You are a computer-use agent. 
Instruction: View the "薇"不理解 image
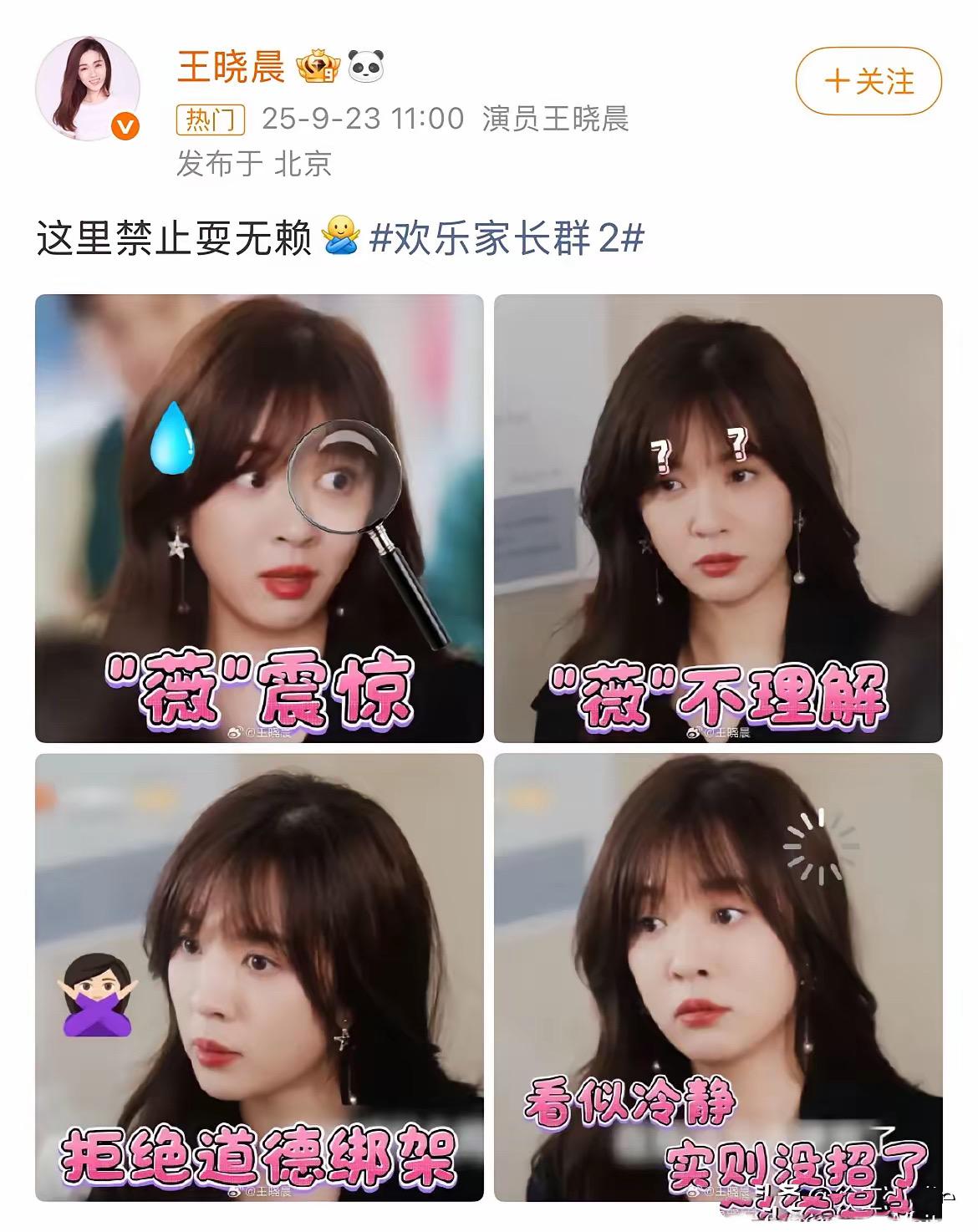click(x=718, y=518)
